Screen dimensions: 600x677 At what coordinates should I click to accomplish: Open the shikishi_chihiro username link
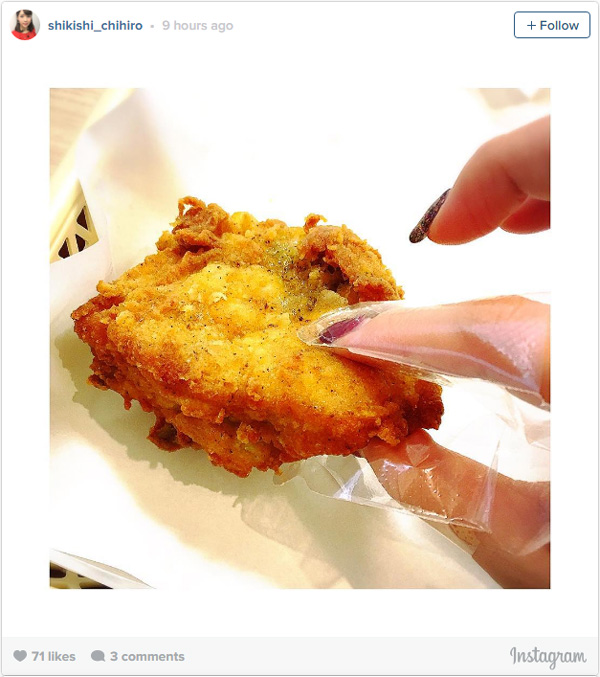tap(95, 26)
